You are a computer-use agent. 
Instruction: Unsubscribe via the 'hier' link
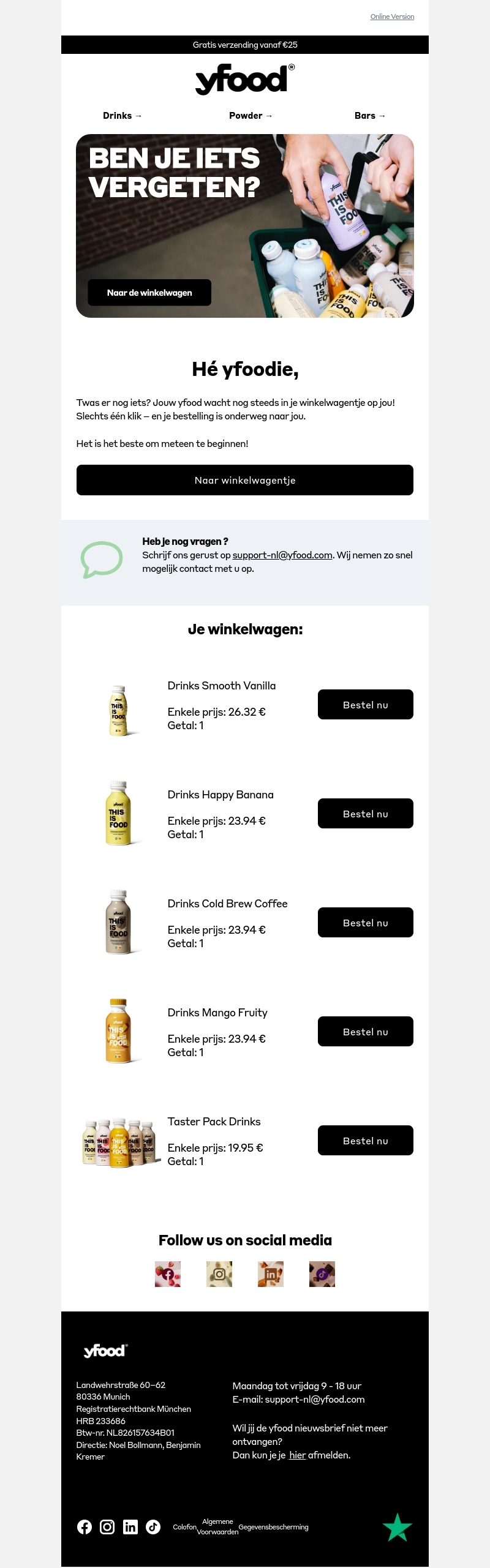pyautogui.click(x=297, y=1455)
